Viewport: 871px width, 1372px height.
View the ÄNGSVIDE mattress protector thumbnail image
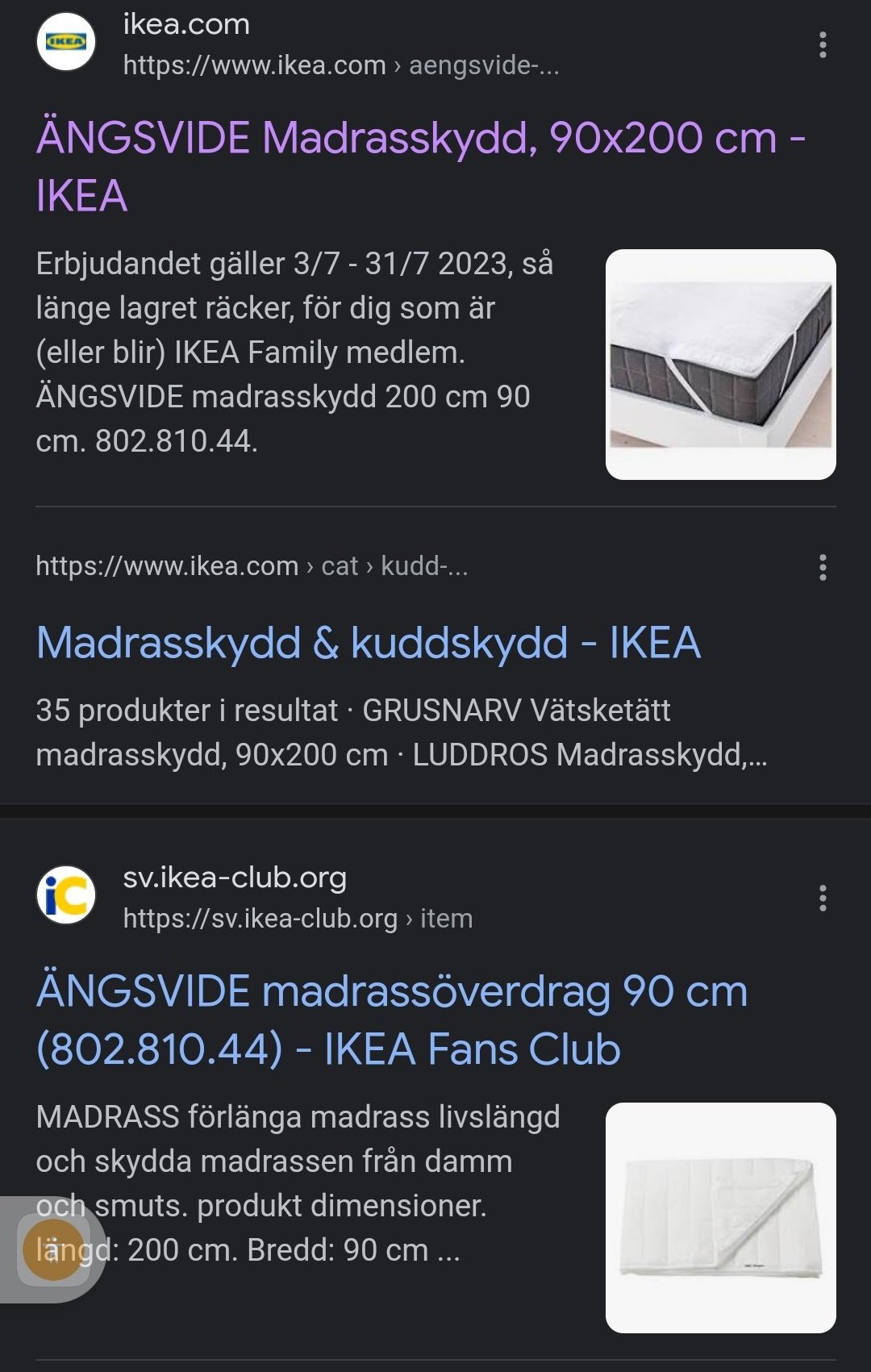(x=720, y=365)
